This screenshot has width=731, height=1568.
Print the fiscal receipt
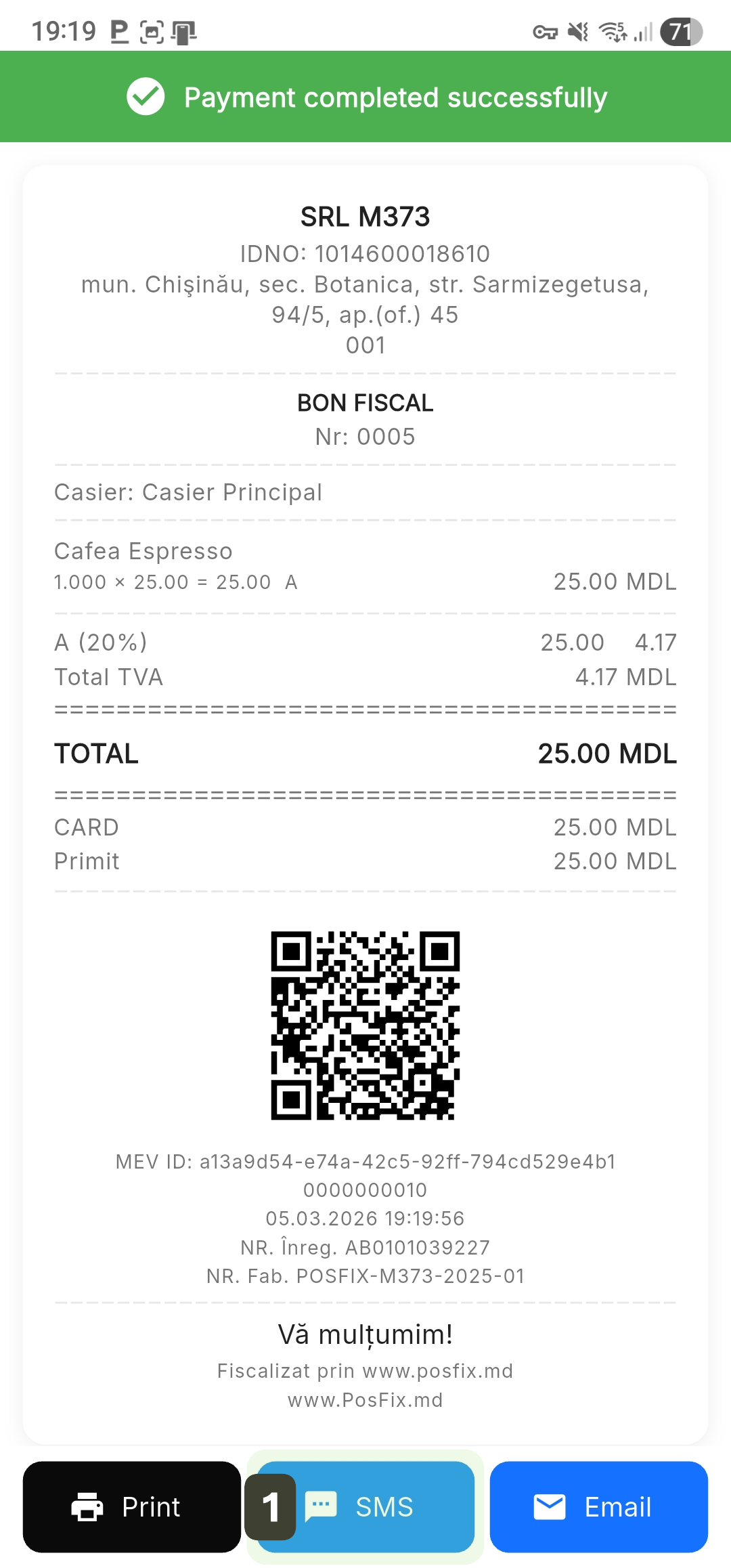coord(131,1507)
